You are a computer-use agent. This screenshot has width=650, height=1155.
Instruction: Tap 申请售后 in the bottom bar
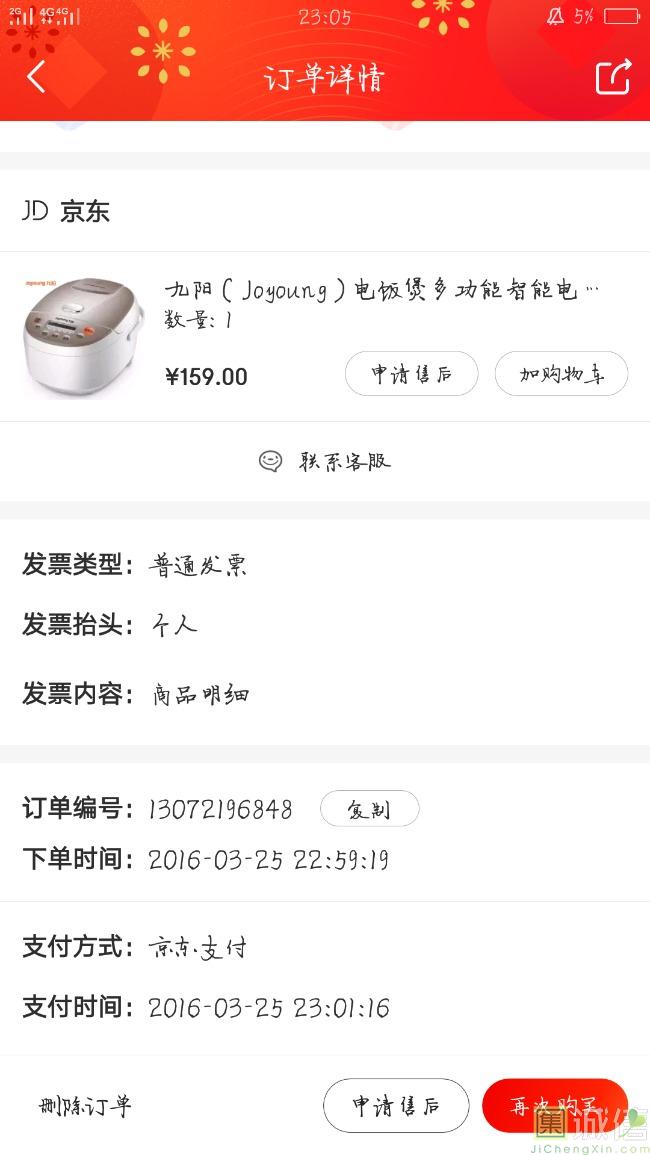(x=396, y=1106)
